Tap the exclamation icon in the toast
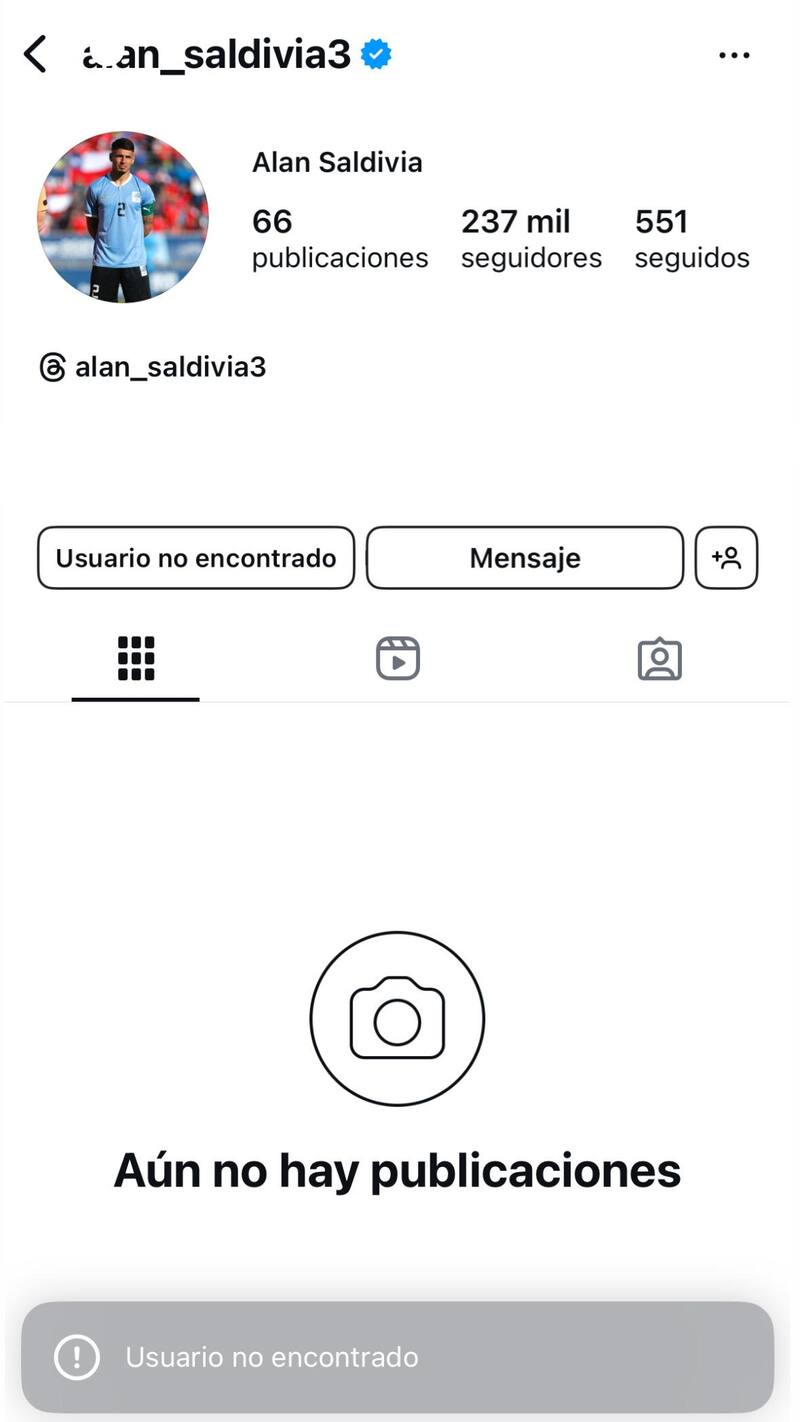This screenshot has height=1422, width=800. pos(75,1357)
